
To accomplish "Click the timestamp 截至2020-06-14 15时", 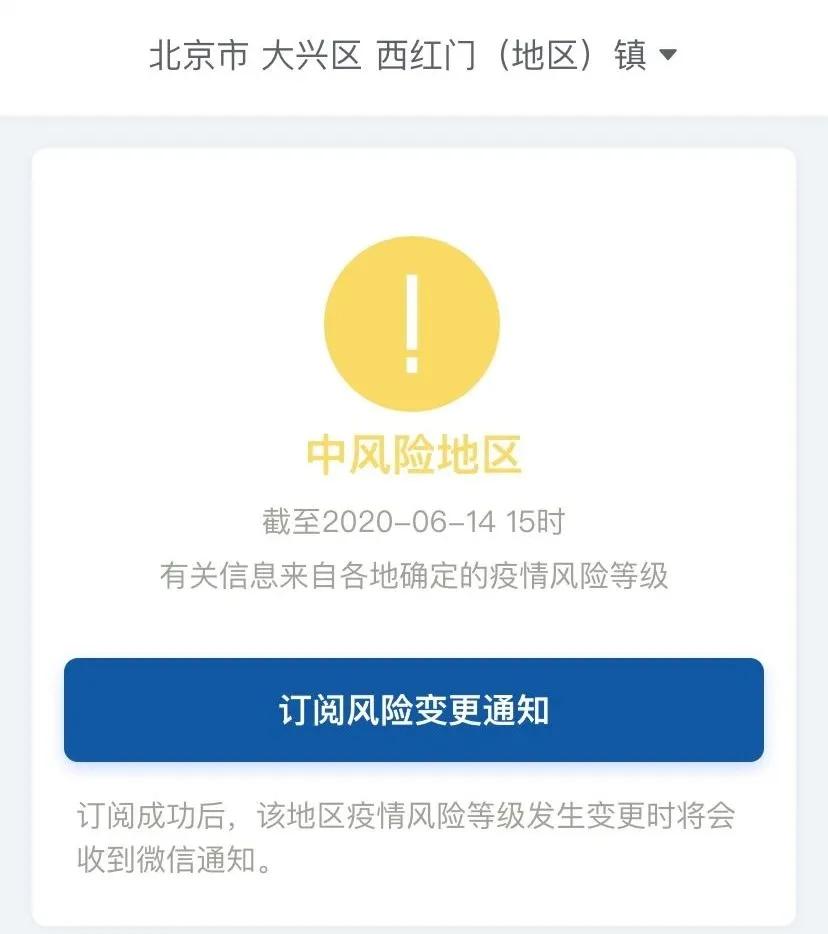I will (x=412, y=518).
